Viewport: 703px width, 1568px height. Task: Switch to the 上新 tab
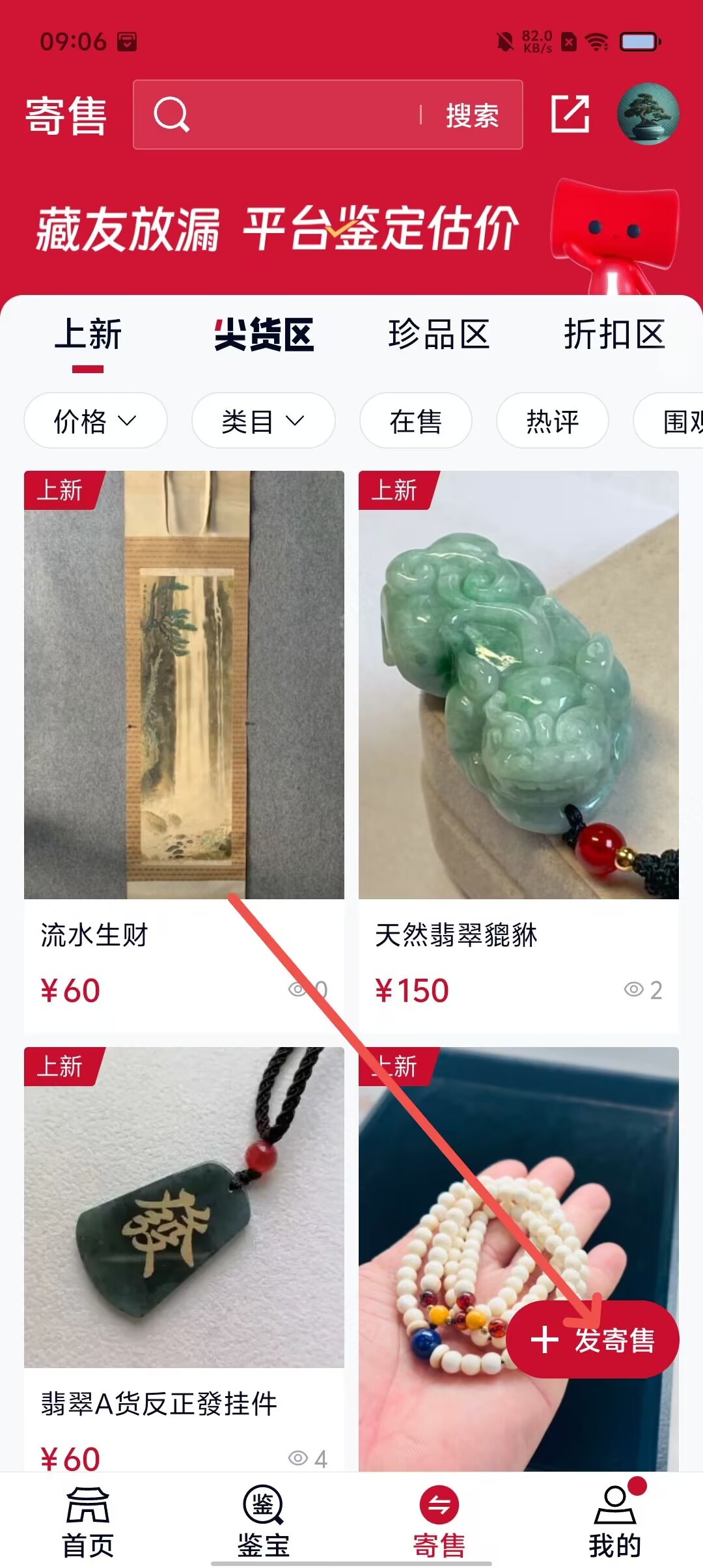(88, 335)
